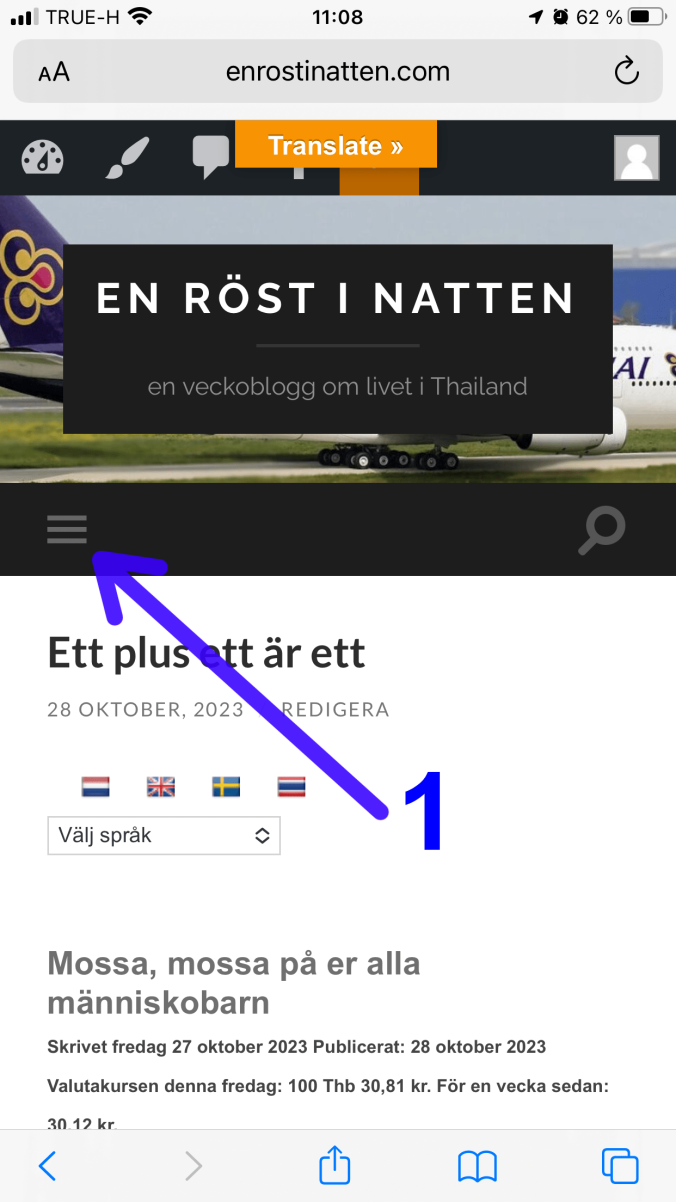676x1202 pixels.
Task: Select the British flag translation
Action: [161, 787]
